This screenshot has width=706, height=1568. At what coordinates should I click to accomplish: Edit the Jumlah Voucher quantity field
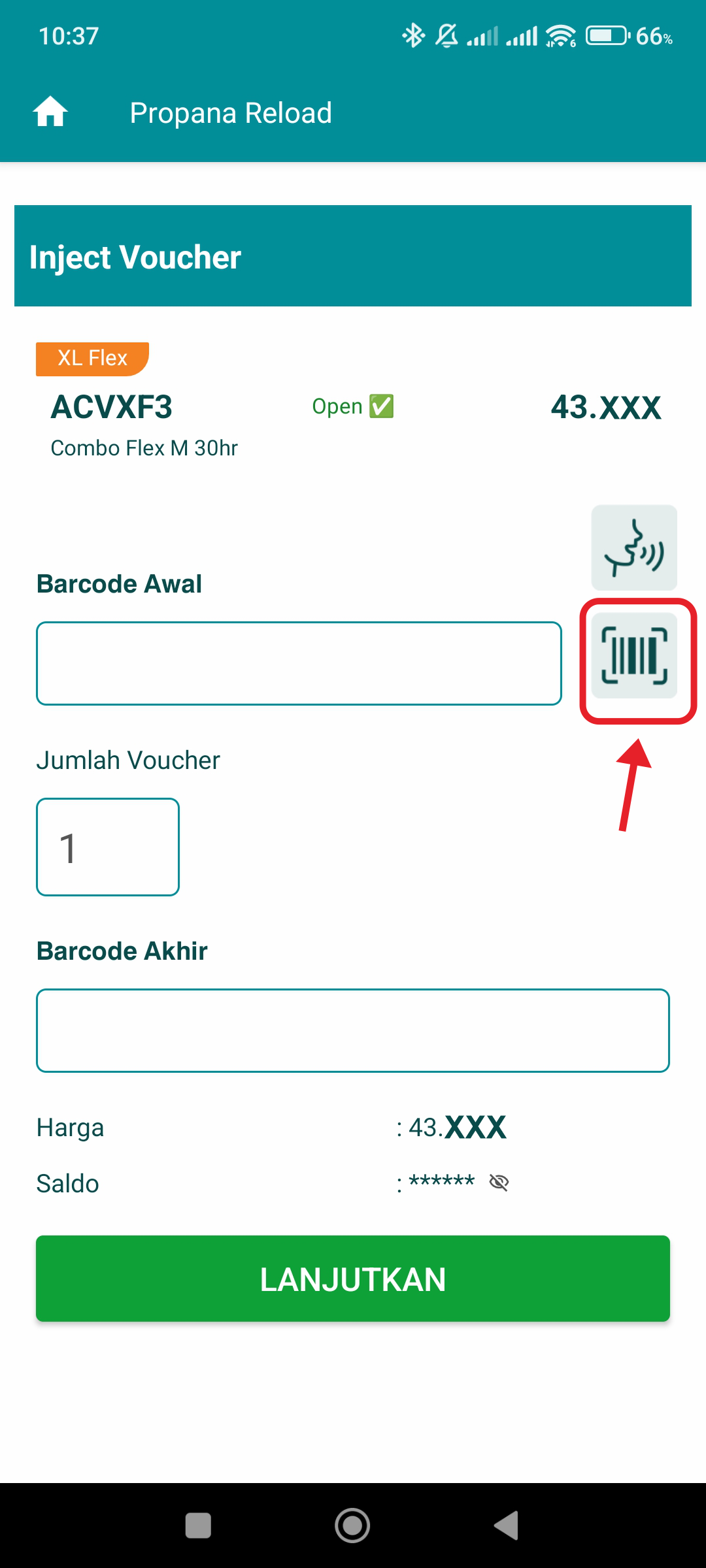tap(108, 847)
